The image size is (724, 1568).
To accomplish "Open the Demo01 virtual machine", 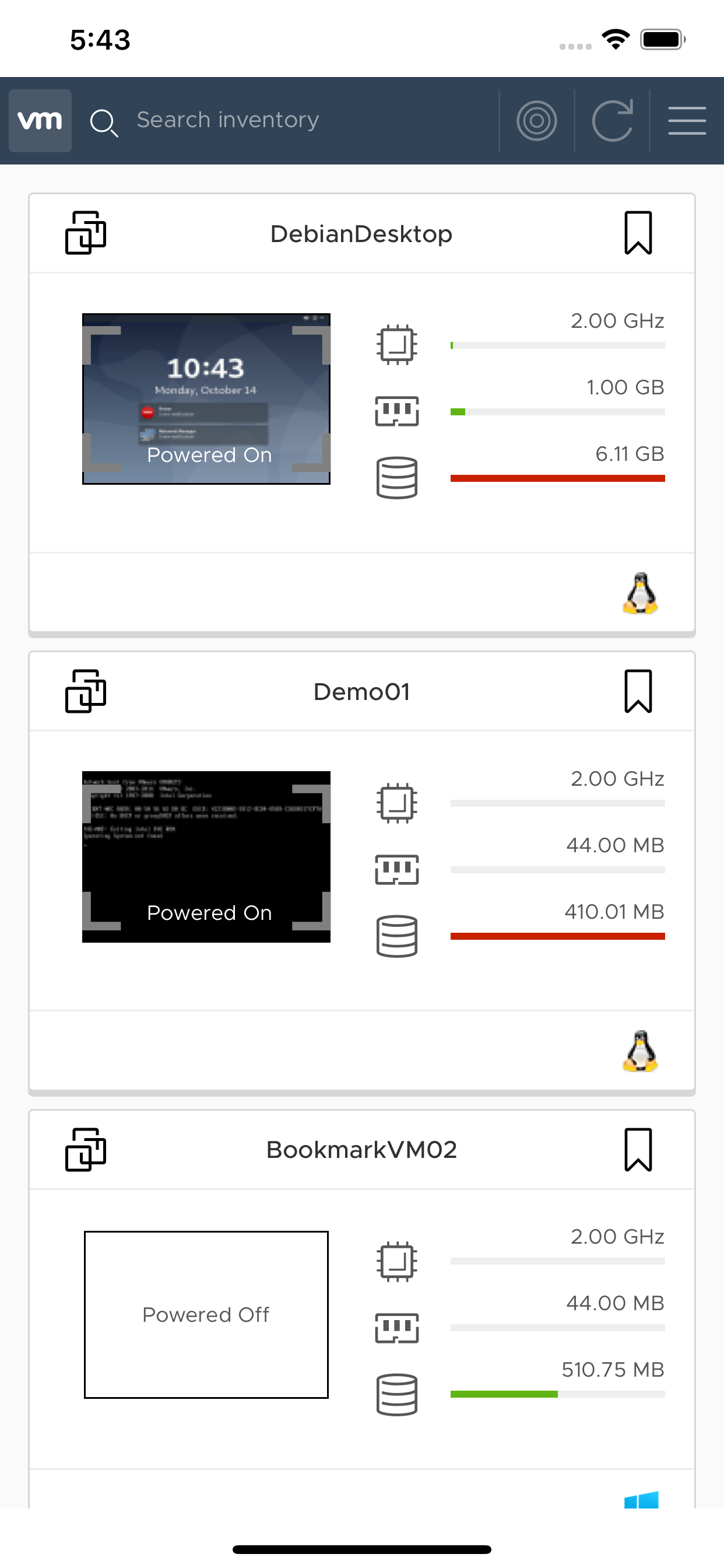I will (x=362, y=691).
